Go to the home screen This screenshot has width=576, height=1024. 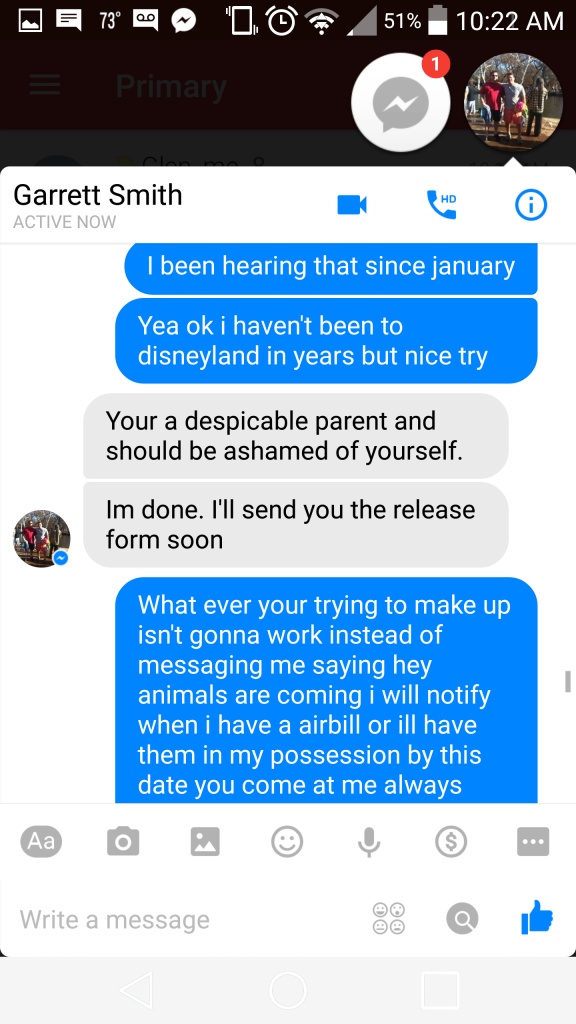288,990
